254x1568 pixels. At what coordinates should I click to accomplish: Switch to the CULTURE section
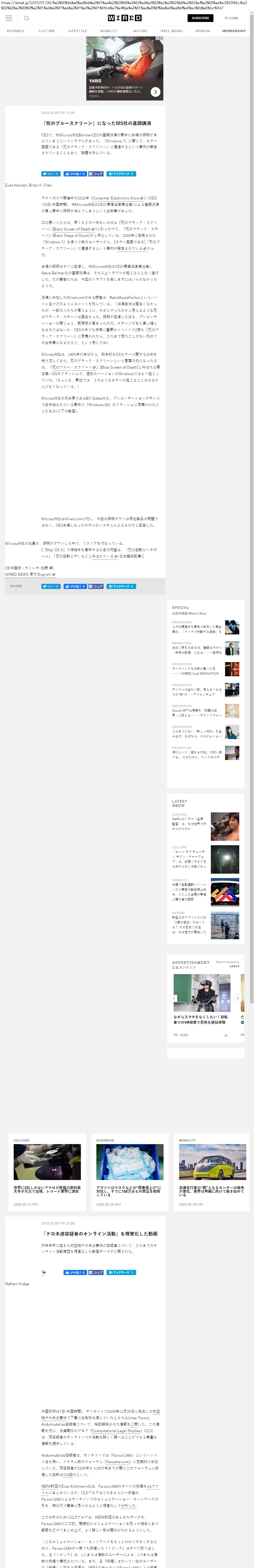pos(46,31)
